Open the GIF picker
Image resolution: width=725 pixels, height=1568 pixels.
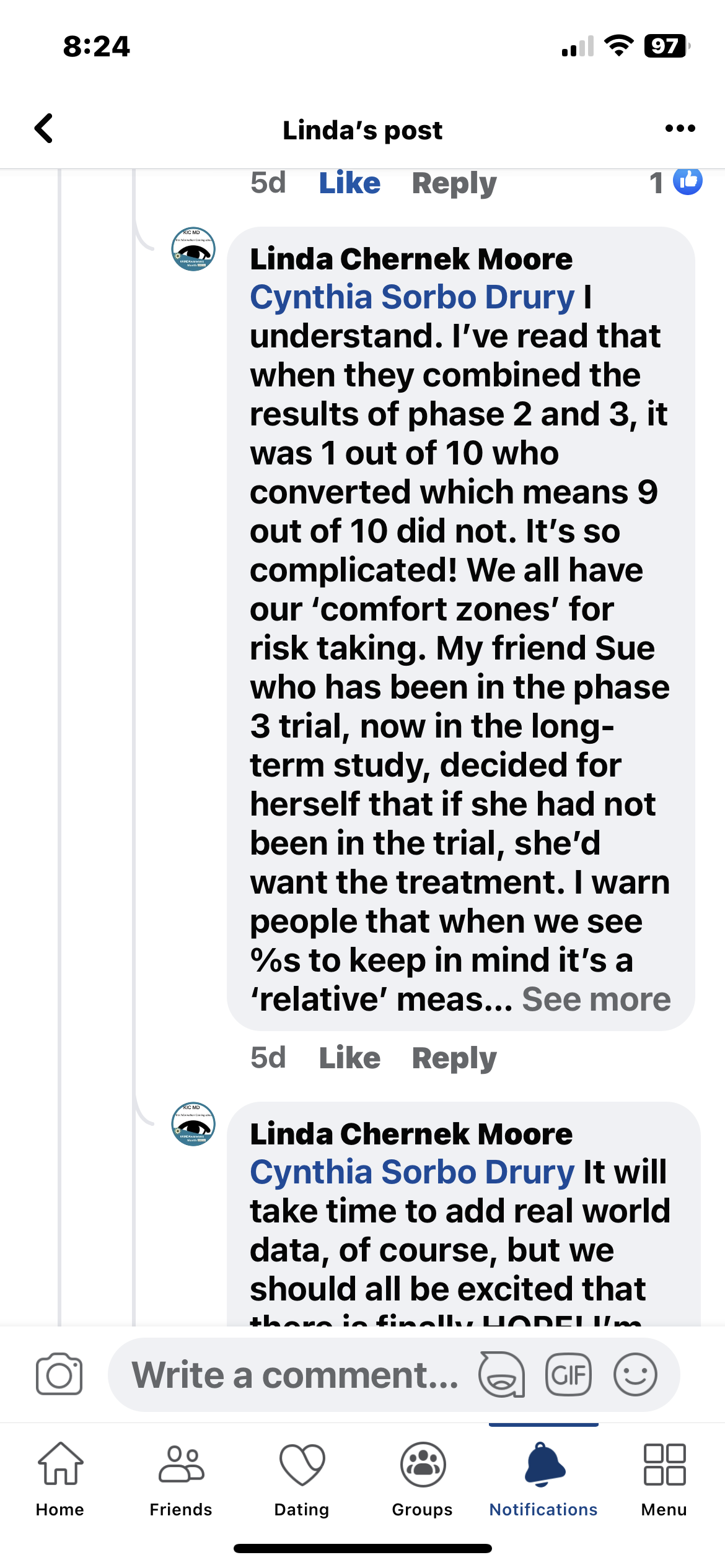[568, 1374]
